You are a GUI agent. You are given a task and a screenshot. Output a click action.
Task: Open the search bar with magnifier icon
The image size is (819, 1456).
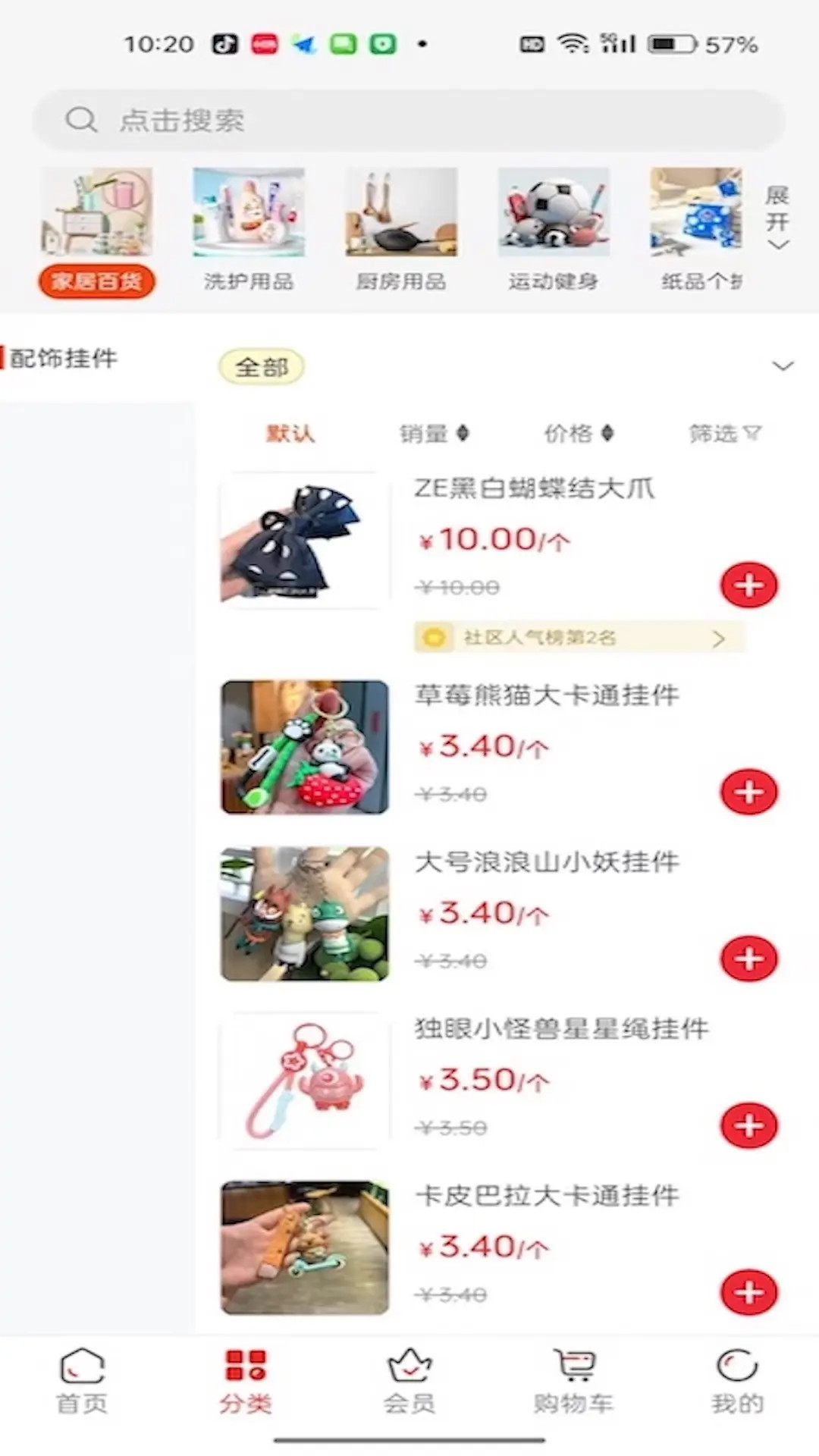point(408,120)
